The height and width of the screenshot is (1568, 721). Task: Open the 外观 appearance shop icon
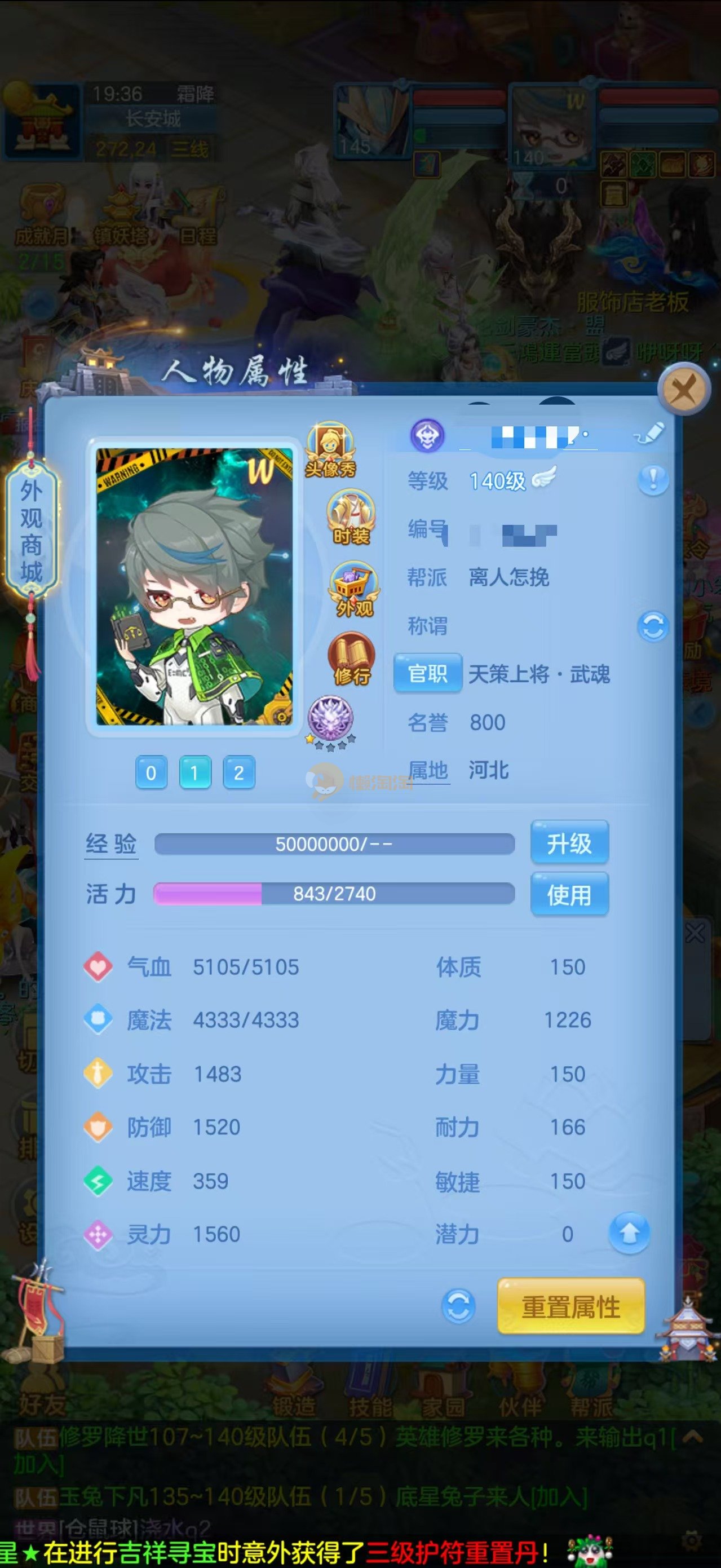(353, 589)
